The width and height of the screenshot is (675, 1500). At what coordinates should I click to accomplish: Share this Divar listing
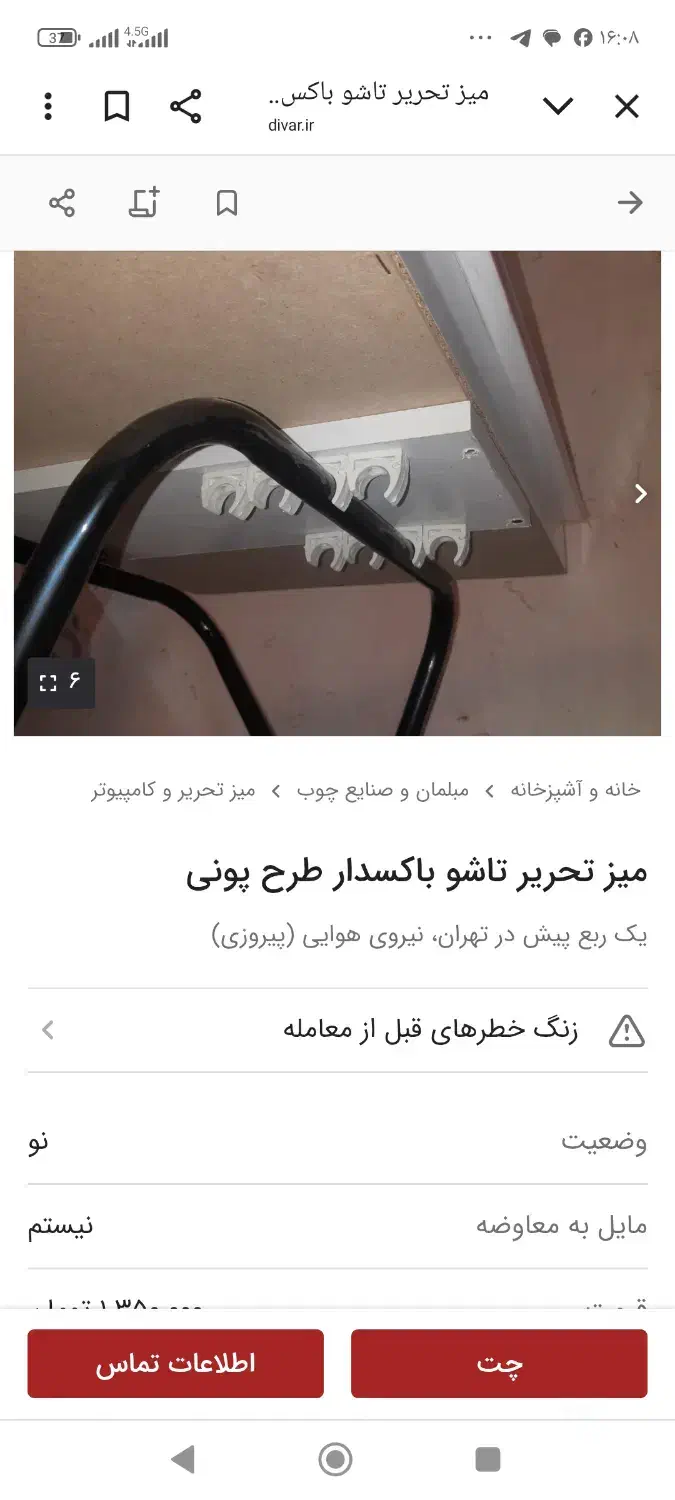[62, 203]
